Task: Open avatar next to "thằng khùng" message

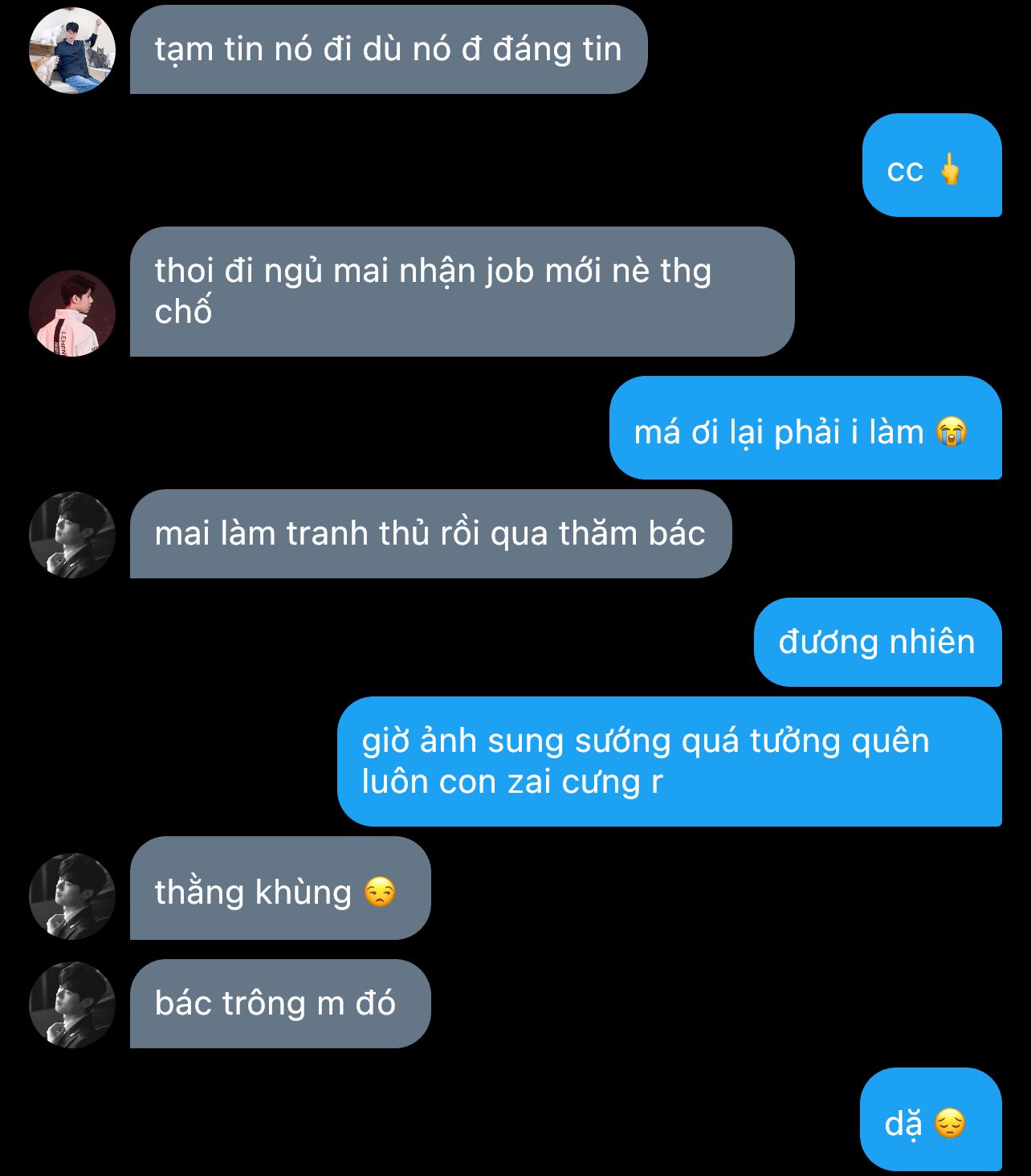Action: tap(72, 896)
